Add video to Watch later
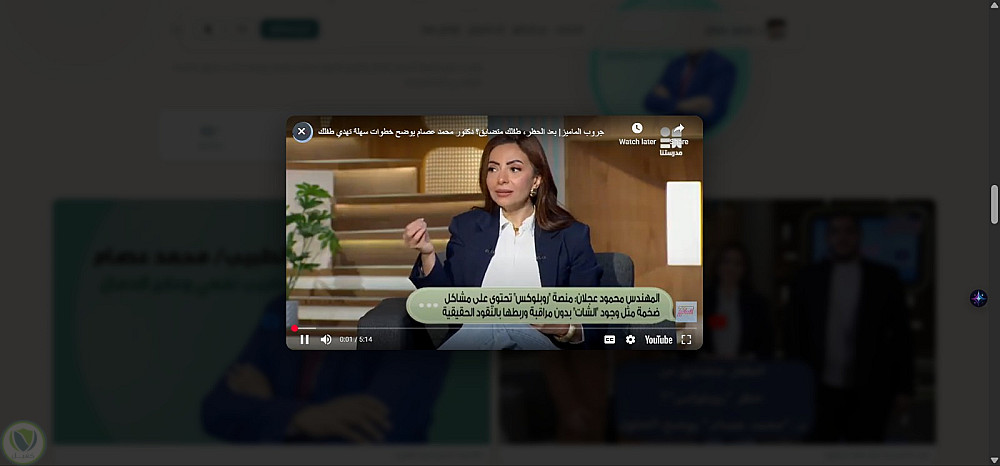Viewport: 1000px width, 466px height. coord(637,133)
